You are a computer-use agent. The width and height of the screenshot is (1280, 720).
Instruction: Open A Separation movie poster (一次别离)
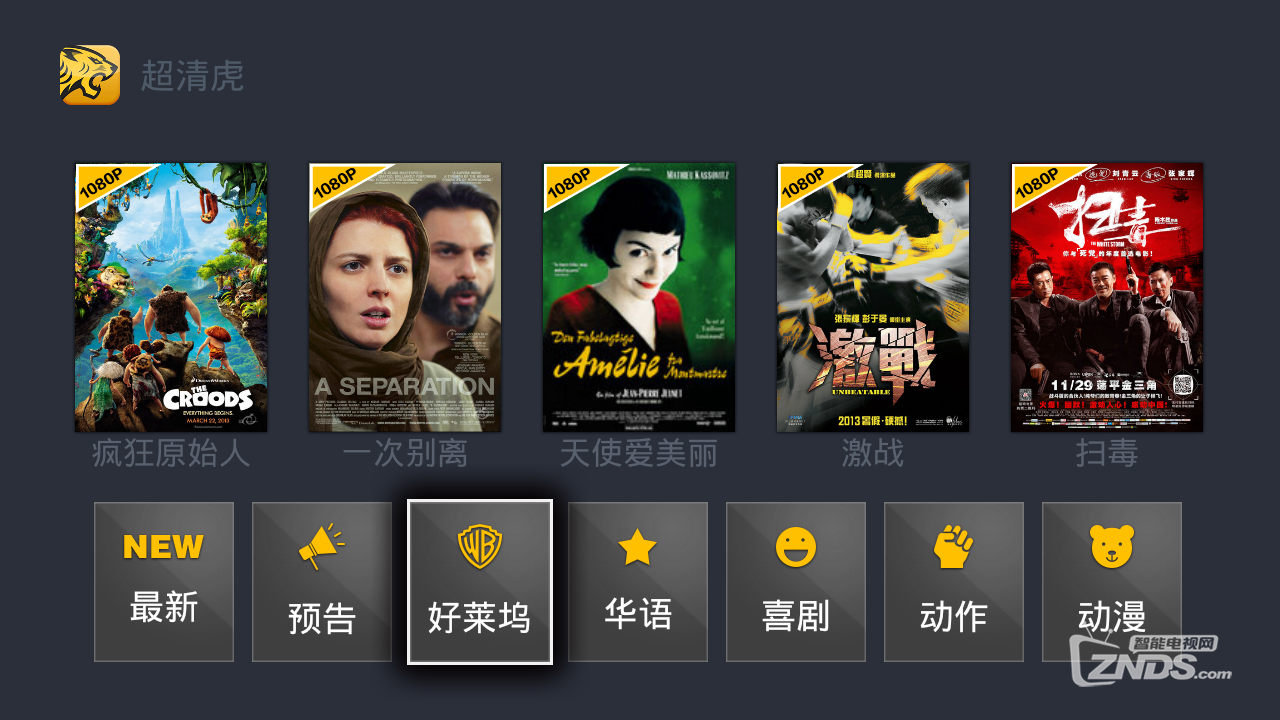[x=405, y=297]
